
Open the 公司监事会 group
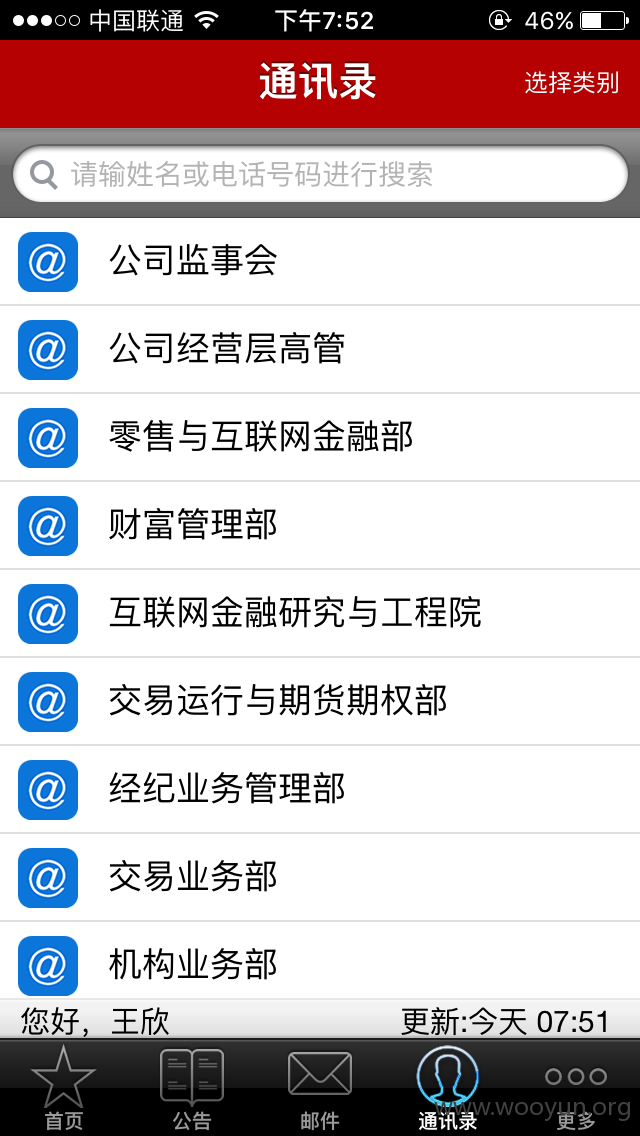click(320, 262)
